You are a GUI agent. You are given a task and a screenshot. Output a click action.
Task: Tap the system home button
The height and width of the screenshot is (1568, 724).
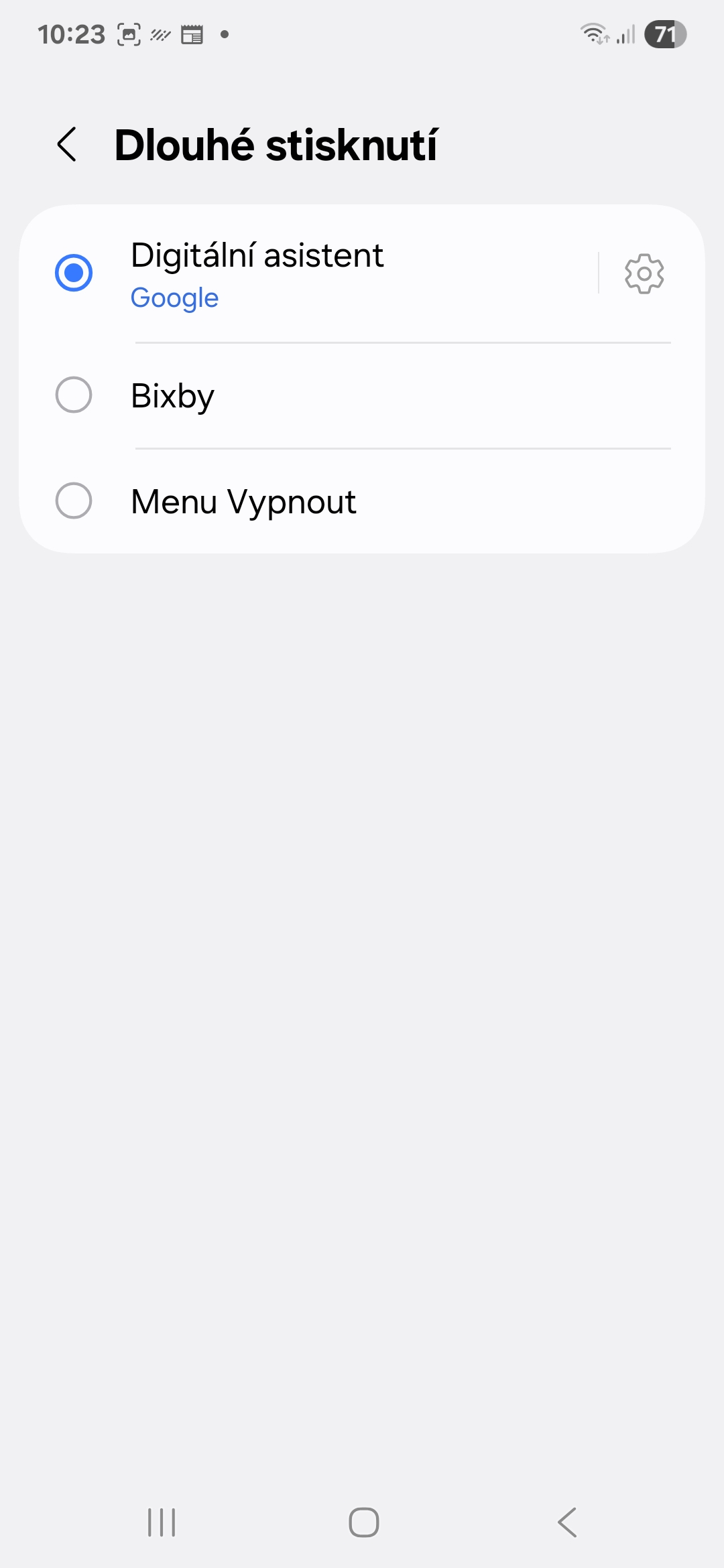[363, 1522]
